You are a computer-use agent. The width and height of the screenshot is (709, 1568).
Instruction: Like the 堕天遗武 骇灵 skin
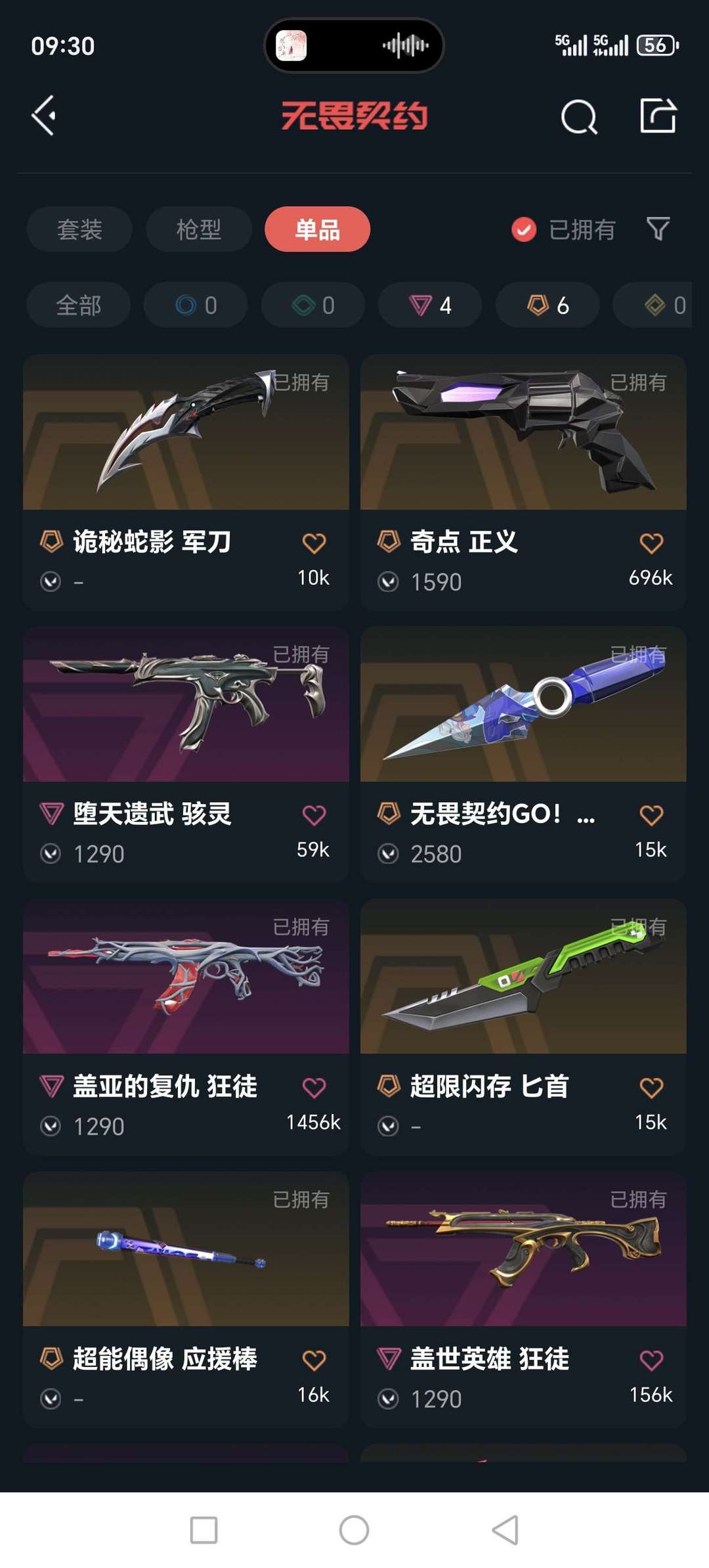[314, 815]
